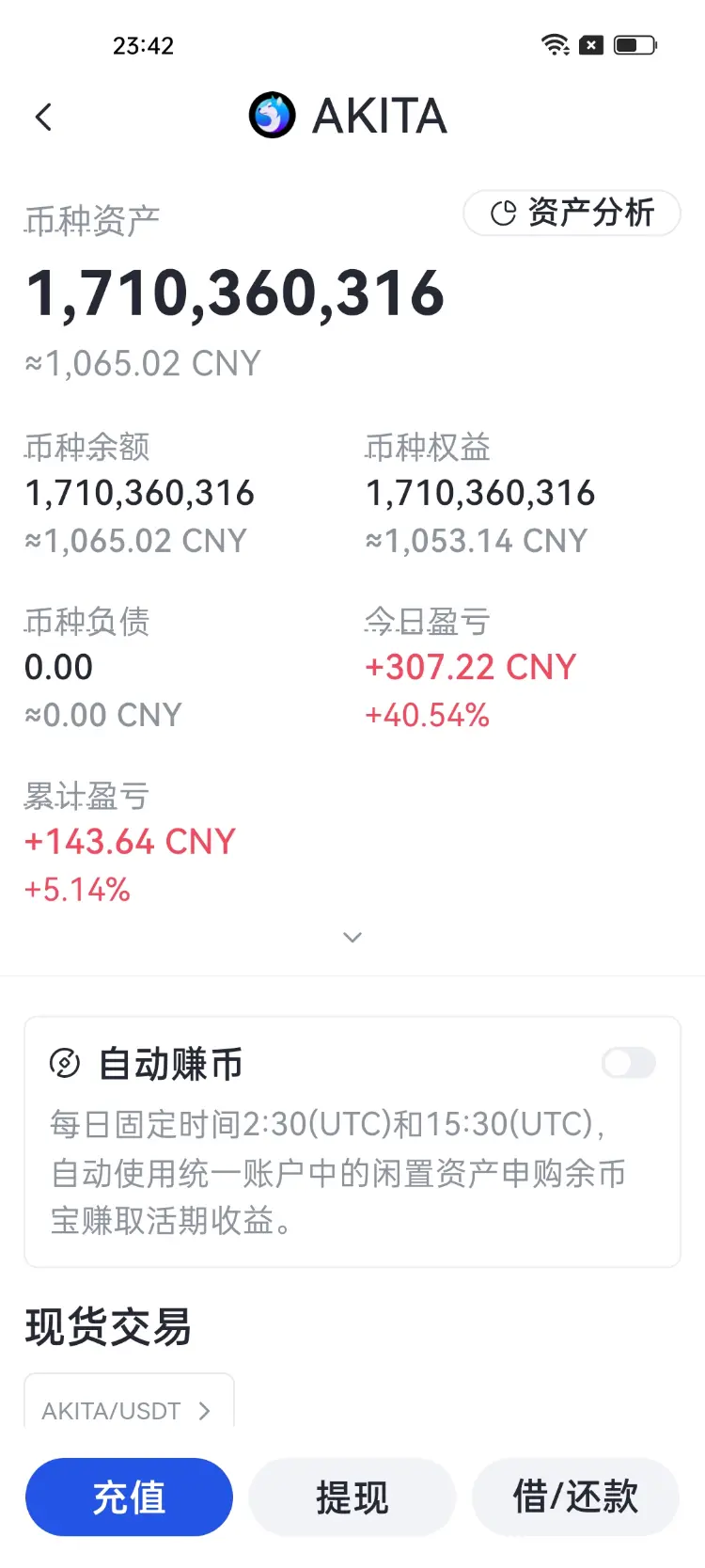Go back using the top-left arrow

click(43, 118)
